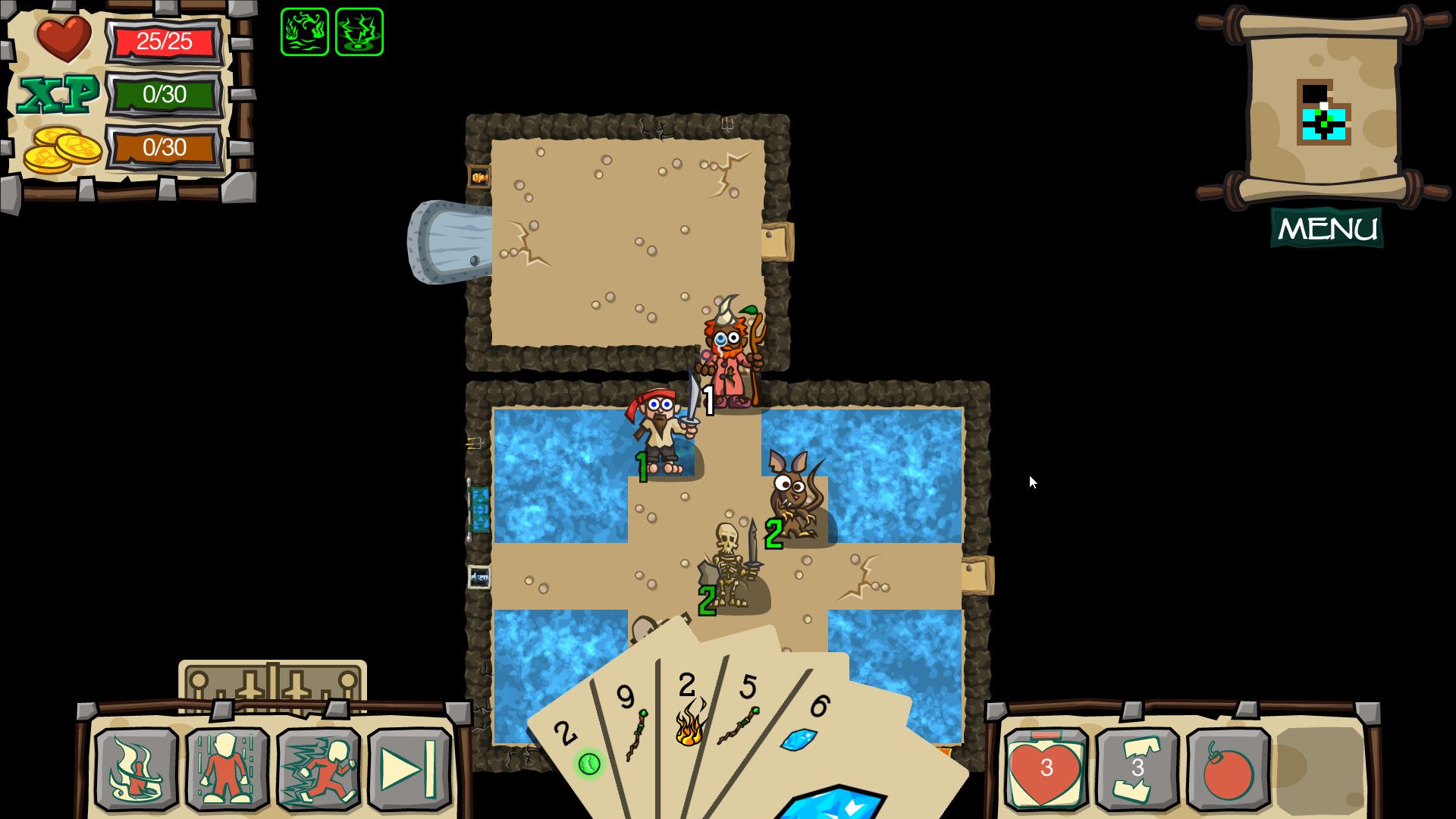
Task: Open the MENU button
Action: tap(1327, 228)
